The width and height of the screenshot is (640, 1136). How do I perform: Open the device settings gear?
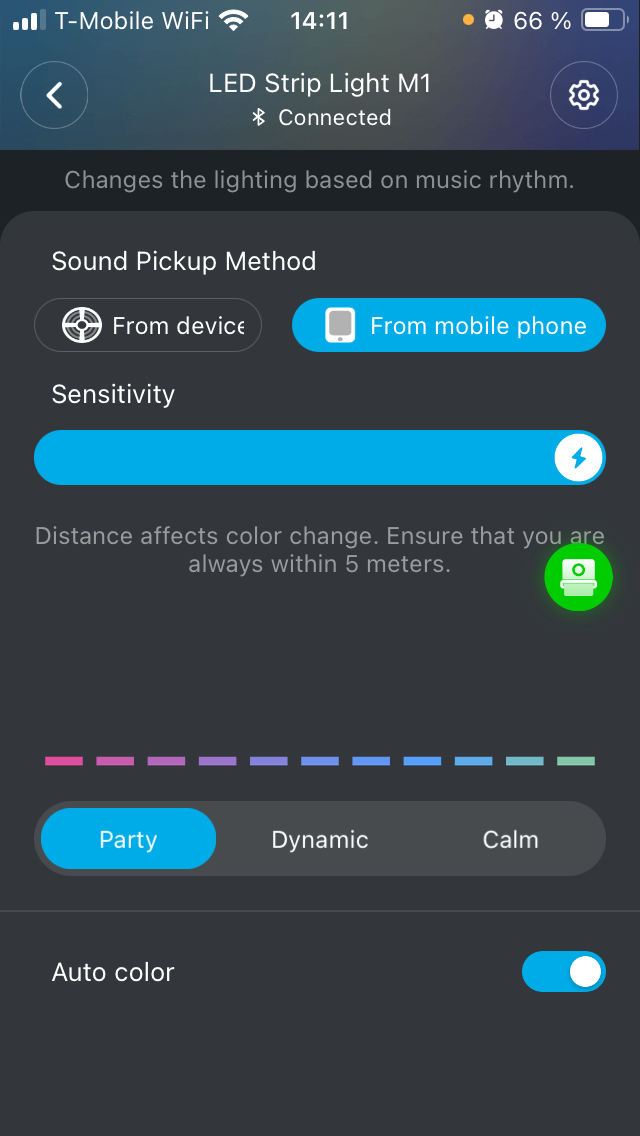583,95
